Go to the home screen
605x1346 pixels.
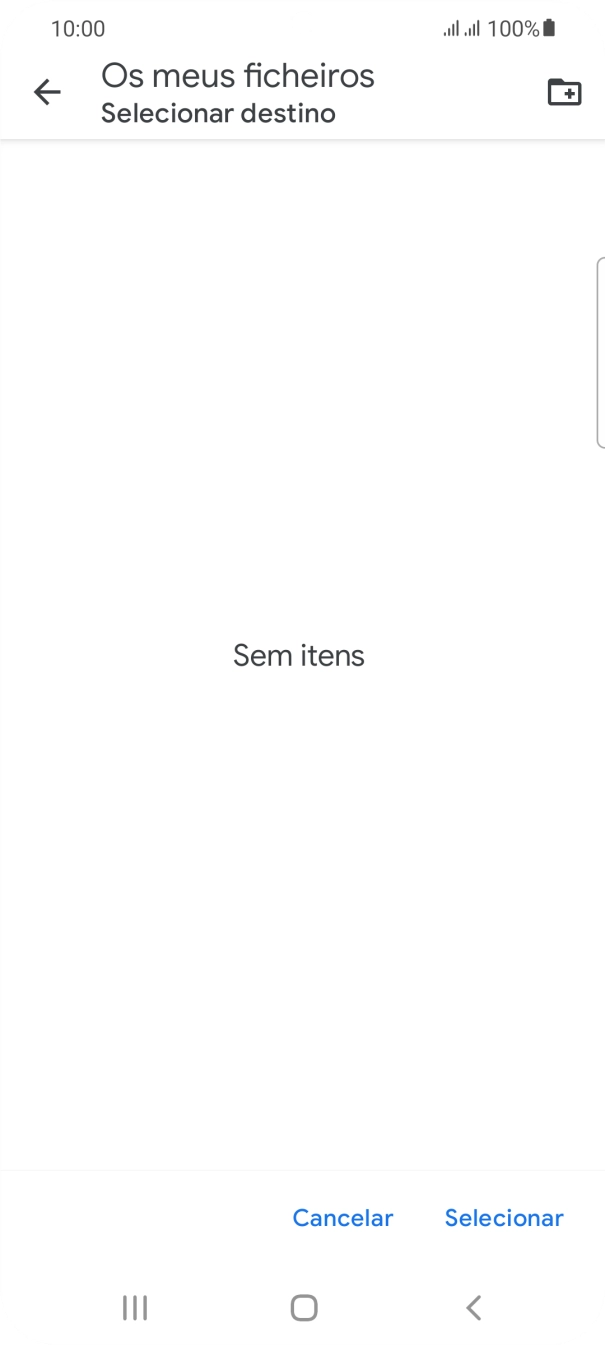coord(303,1307)
